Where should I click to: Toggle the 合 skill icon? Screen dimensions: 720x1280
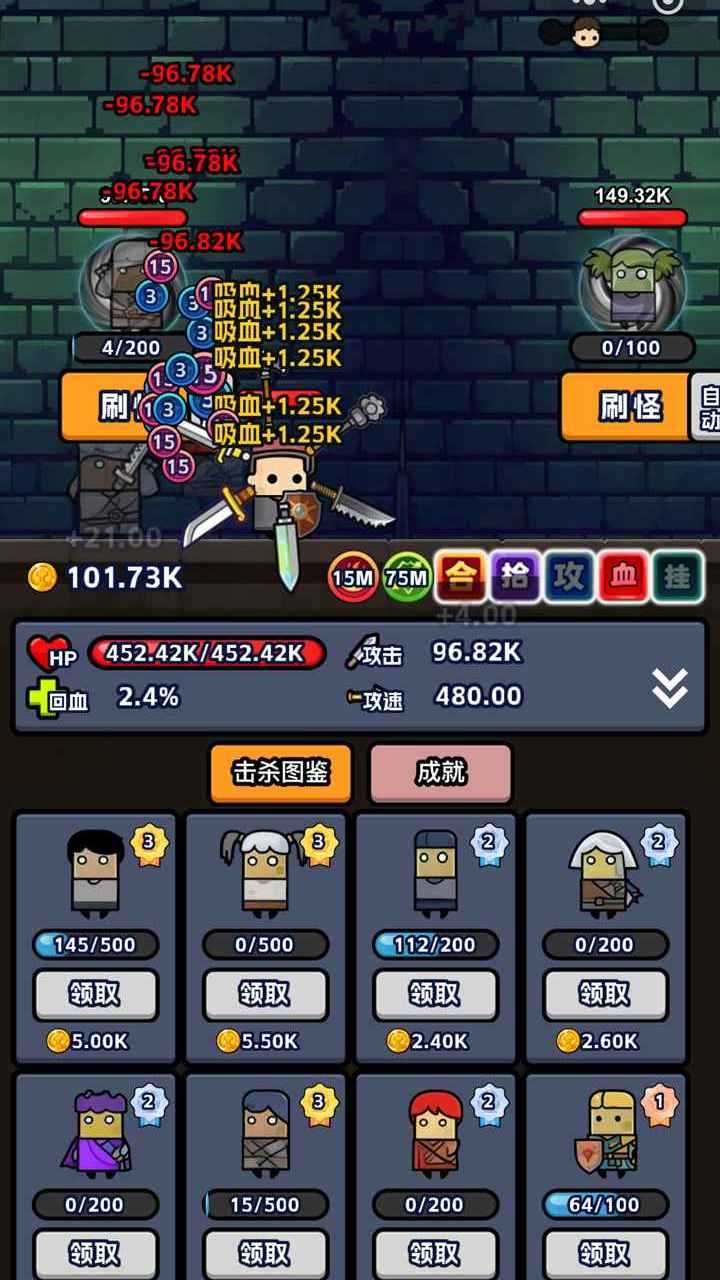click(x=461, y=577)
